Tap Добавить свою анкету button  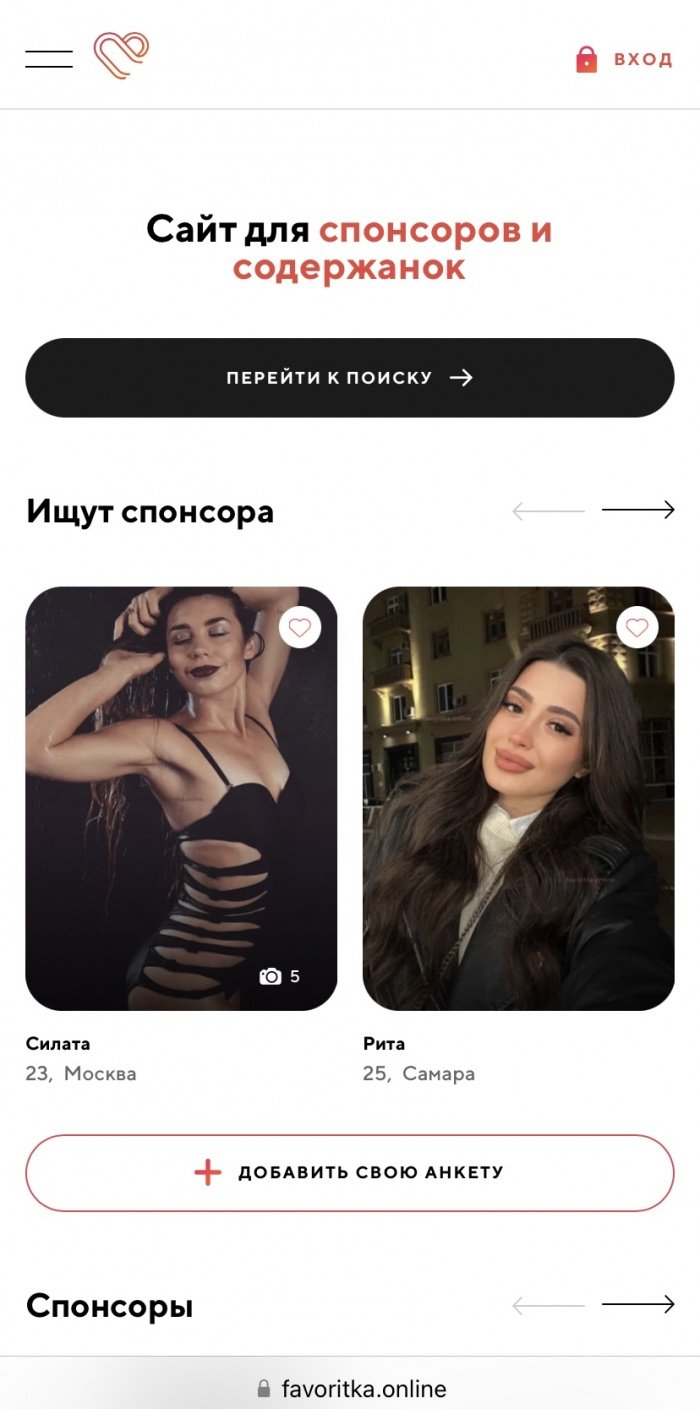tap(350, 1173)
